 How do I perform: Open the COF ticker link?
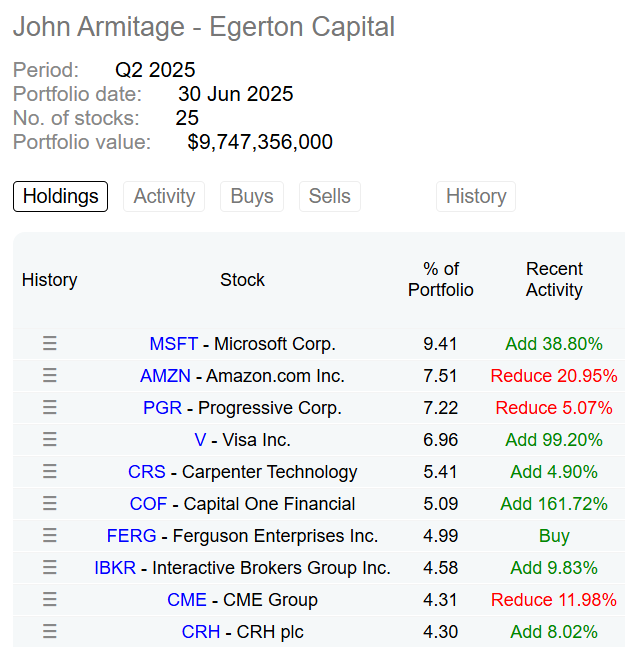pos(148,504)
